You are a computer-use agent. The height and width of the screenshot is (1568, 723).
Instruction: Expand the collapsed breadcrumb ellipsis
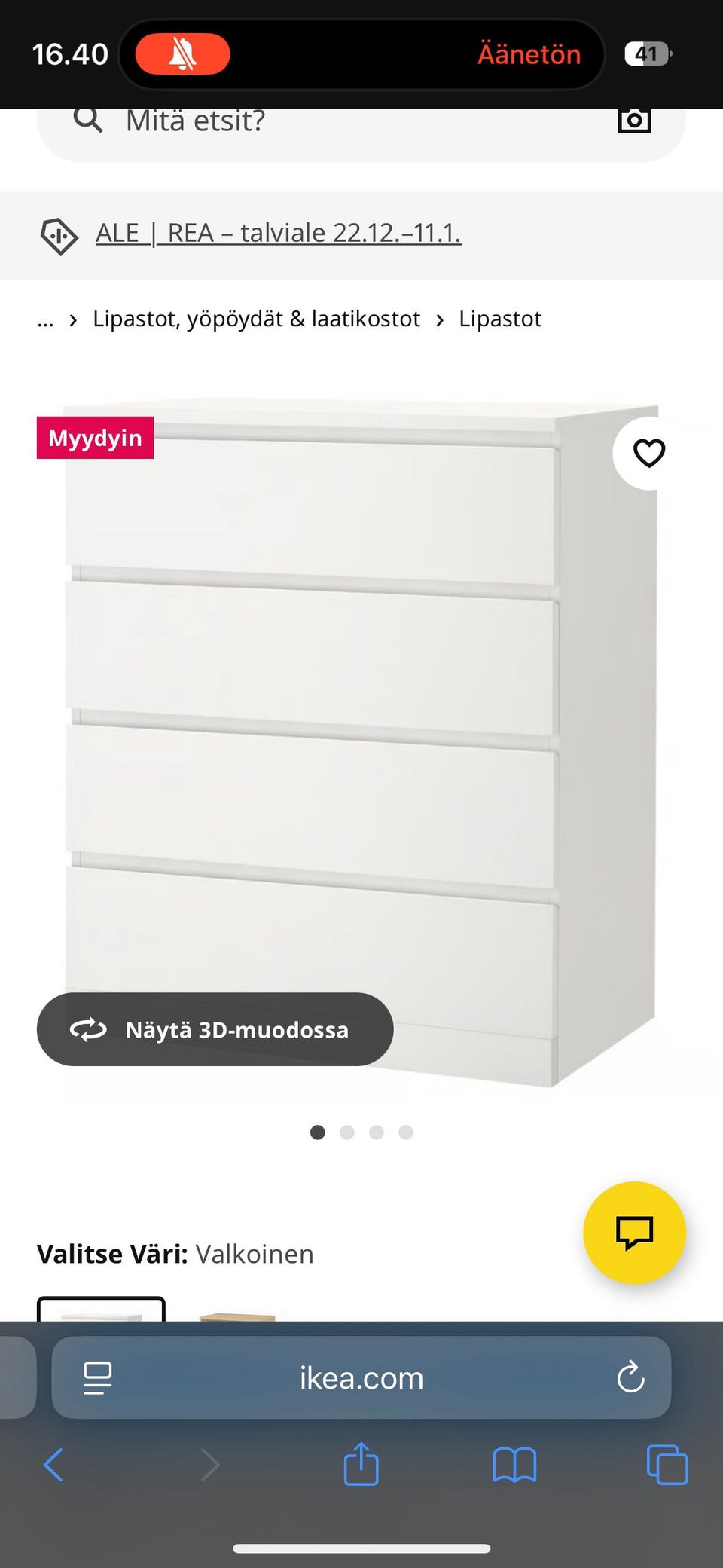tap(45, 319)
